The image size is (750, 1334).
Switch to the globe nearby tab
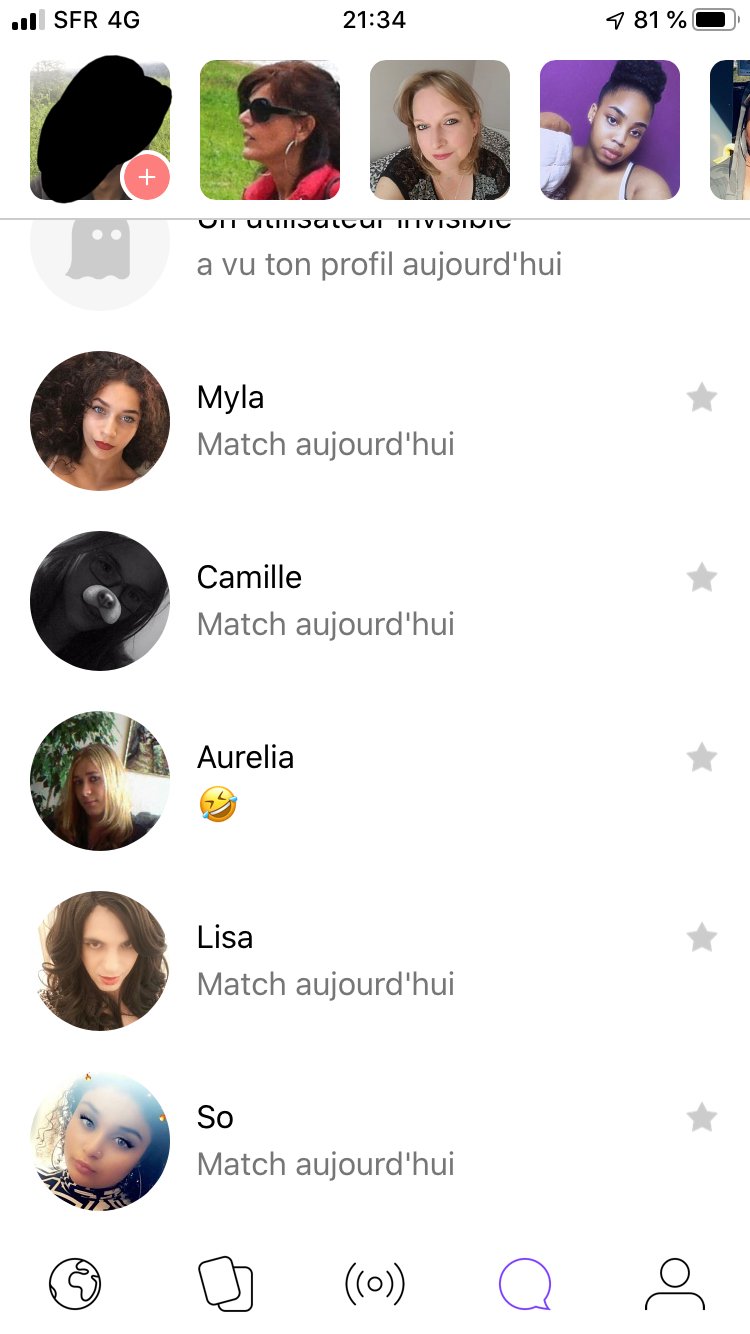coord(75,1283)
